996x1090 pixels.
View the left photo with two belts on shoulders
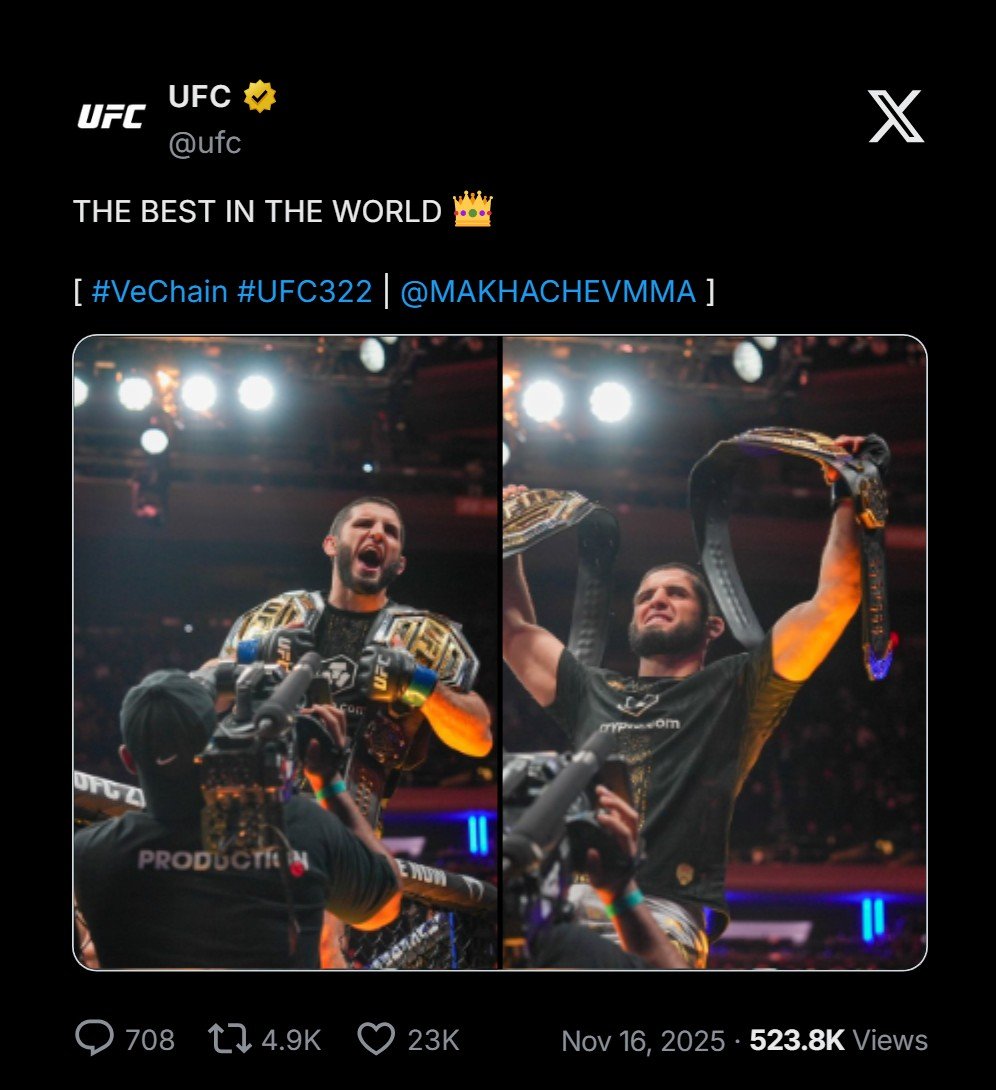(286, 652)
